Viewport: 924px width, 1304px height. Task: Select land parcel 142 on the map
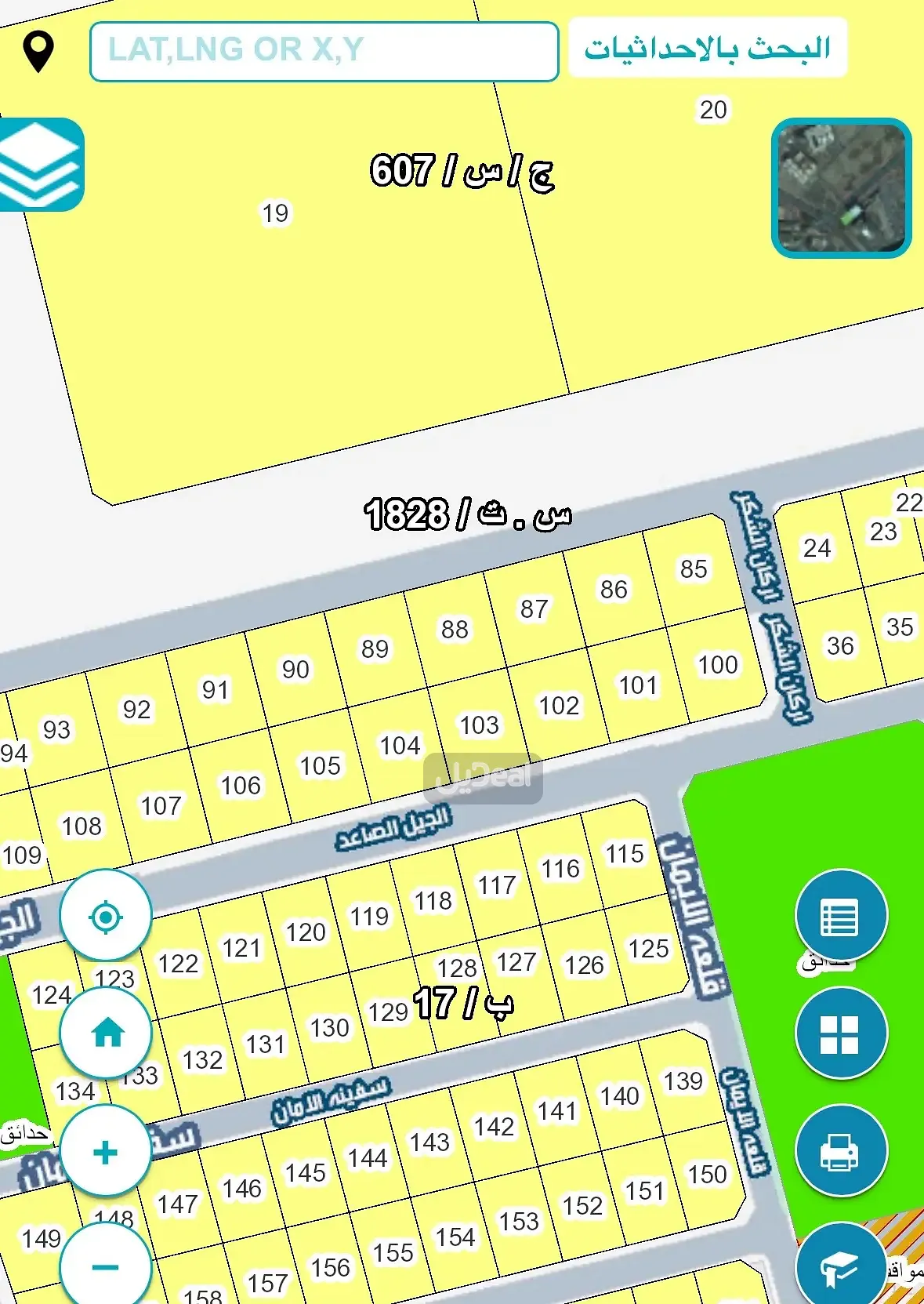(494, 1128)
